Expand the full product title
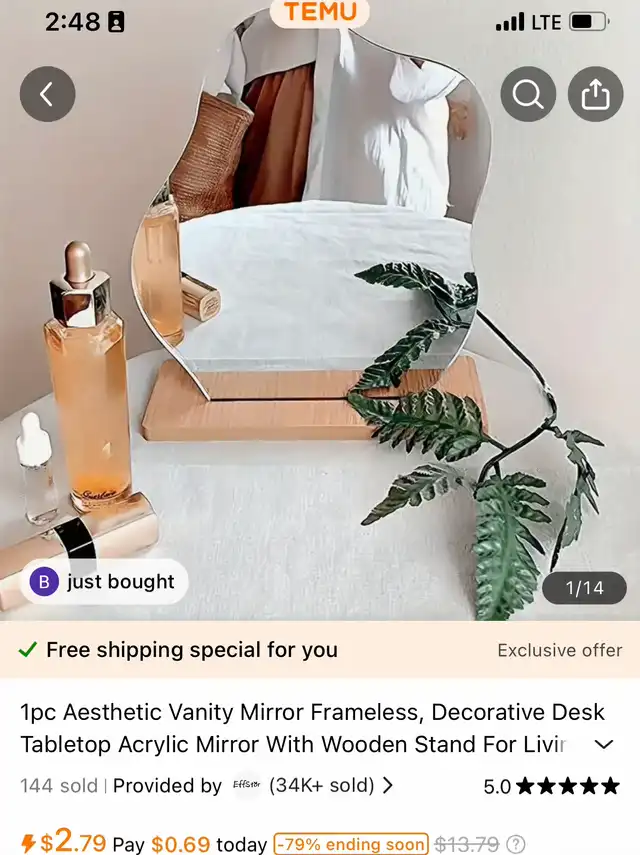Viewport: 640px width, 855px height. click(x=604, y=744)
